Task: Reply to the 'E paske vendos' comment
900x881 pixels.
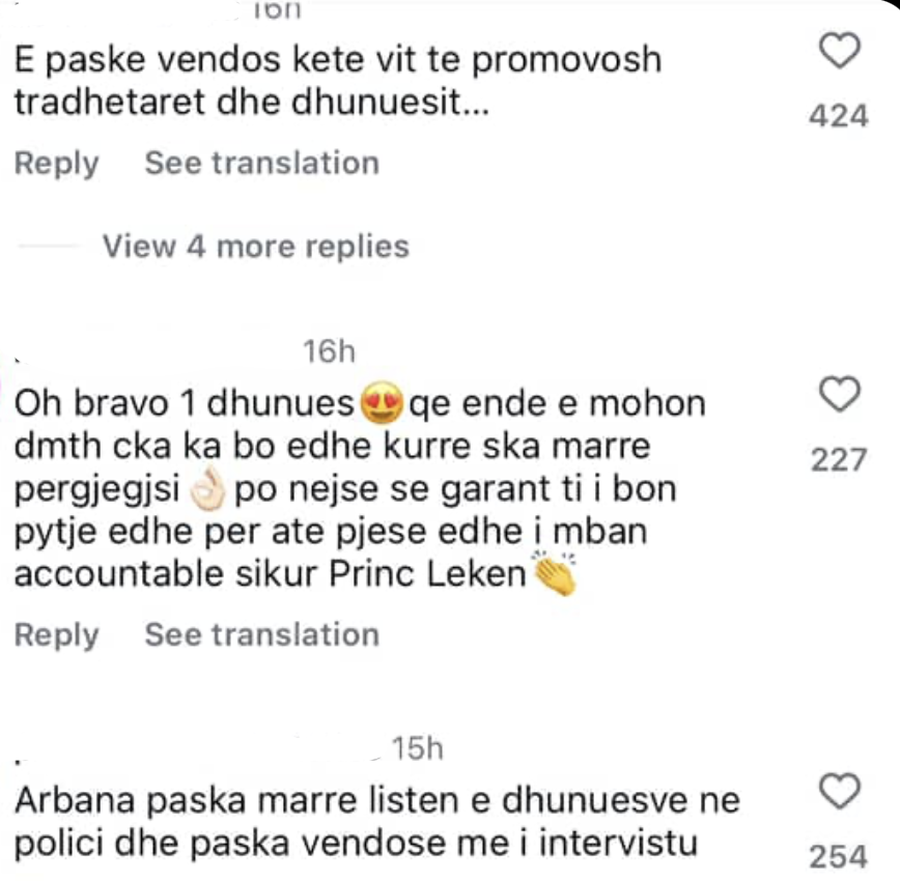Action: (57, 163)
